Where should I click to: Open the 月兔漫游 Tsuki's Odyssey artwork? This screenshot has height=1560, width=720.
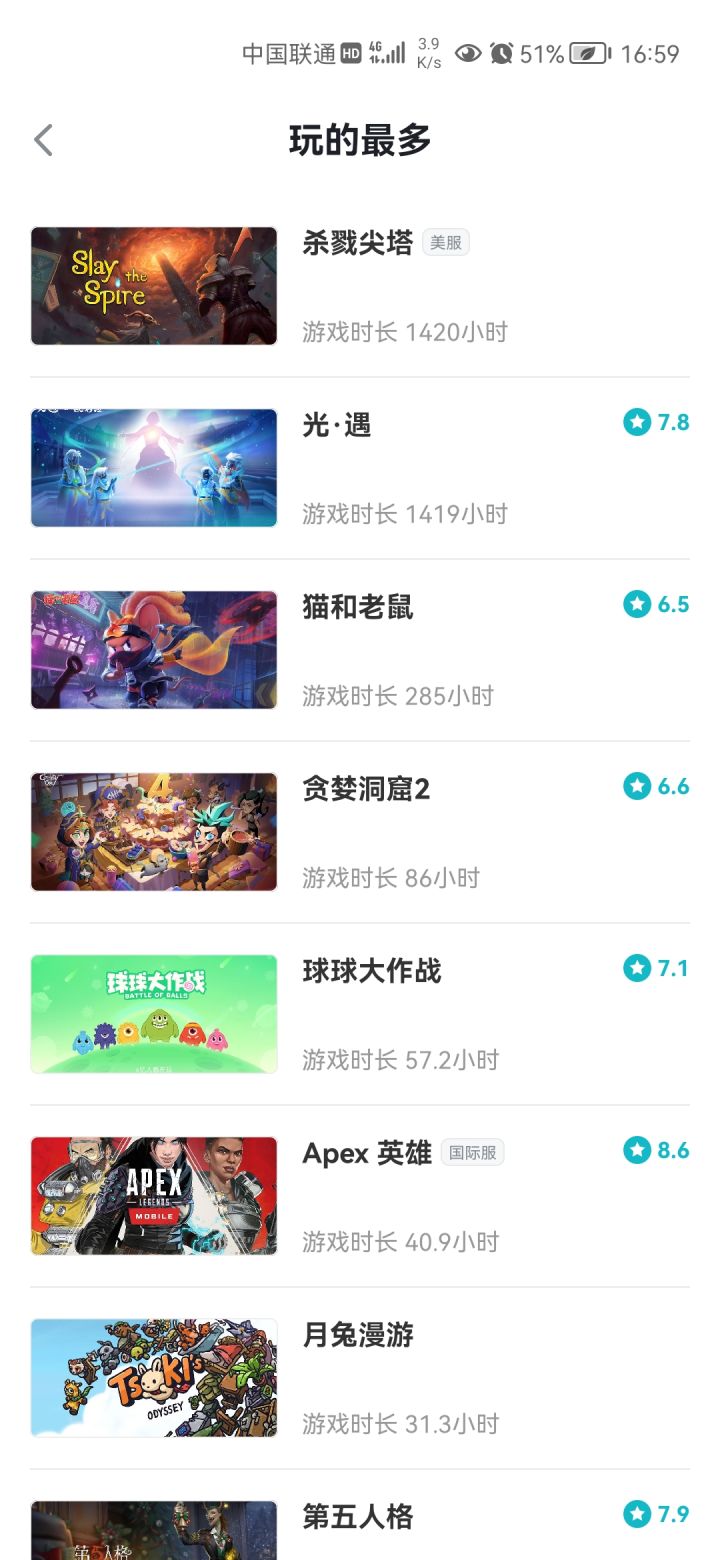pyautogui.click(x=153, y=1377)
